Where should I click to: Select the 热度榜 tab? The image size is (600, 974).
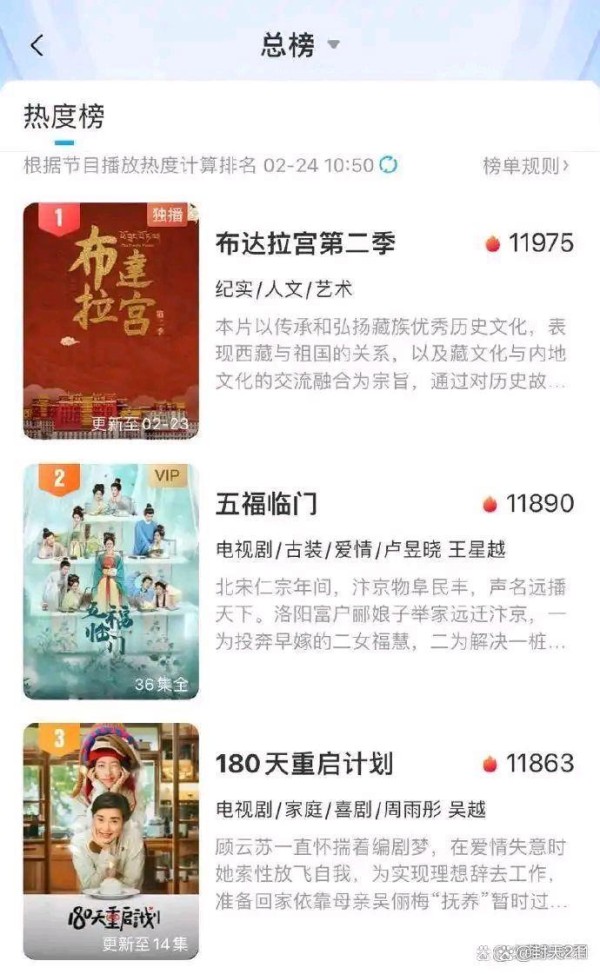pyautogui.click(x=64, y=116)
